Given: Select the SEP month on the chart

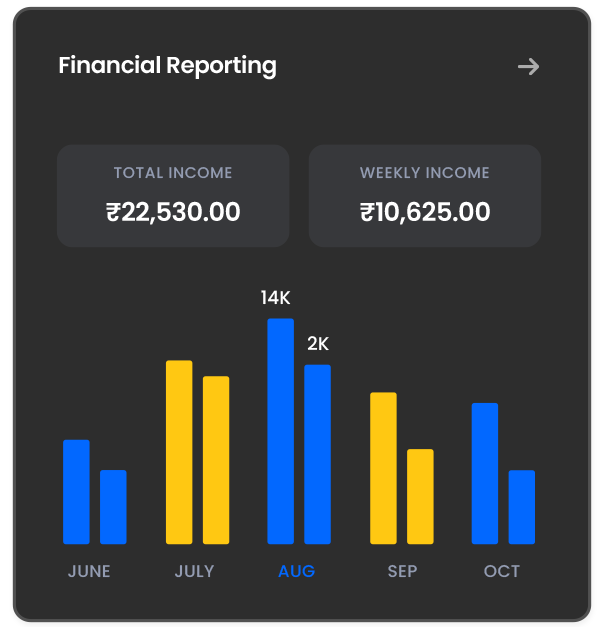Looking at the screenshot, I should click(x=402, y=571).
